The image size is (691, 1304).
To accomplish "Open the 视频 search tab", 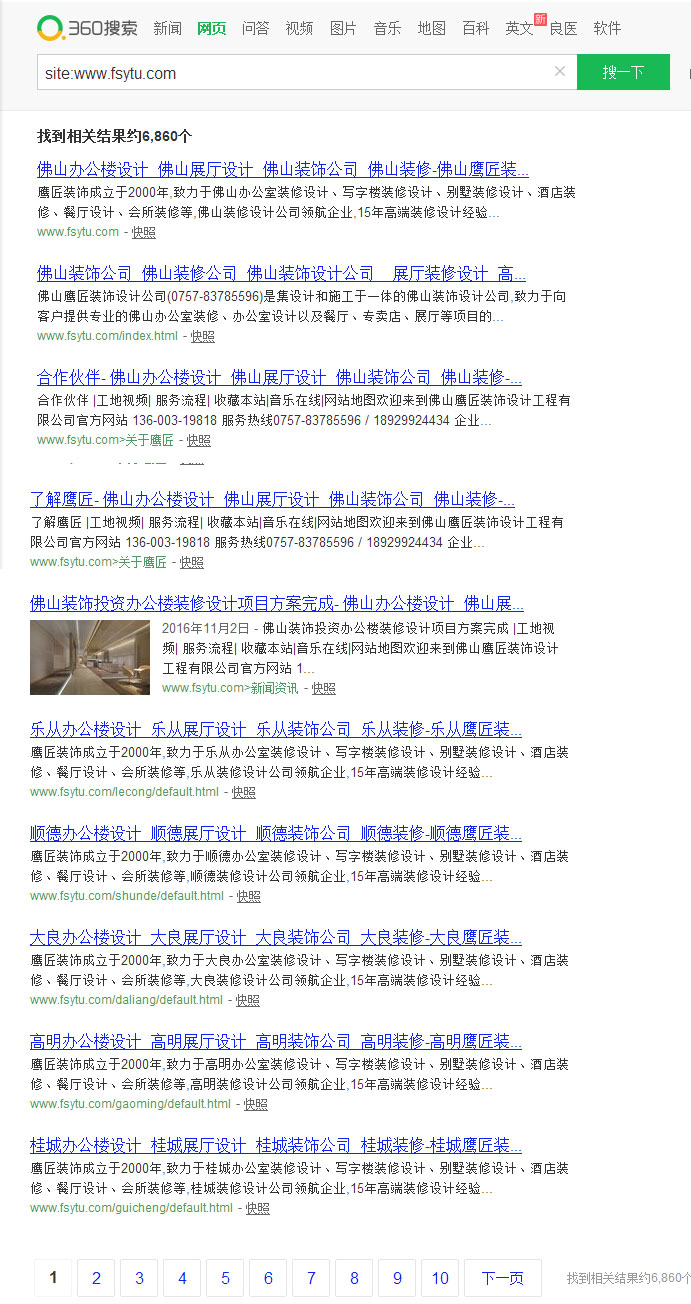I will pos(299,28).
